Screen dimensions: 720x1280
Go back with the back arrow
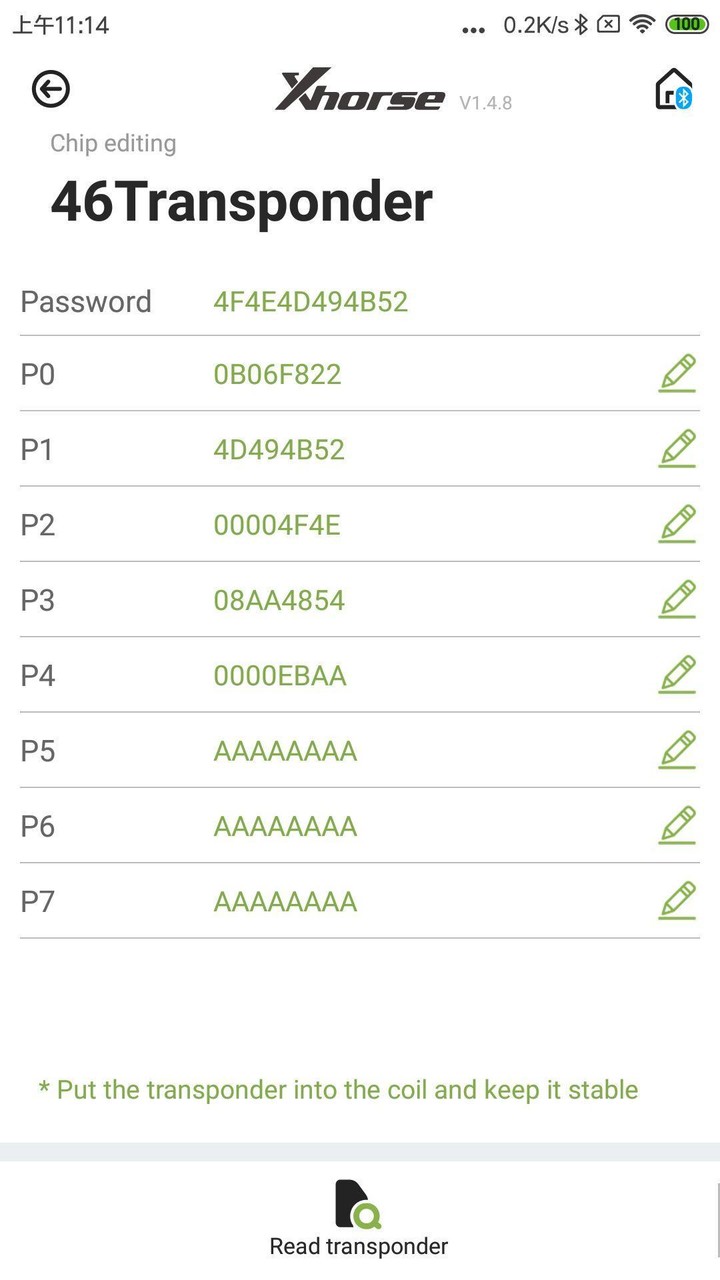coord(50,88)
